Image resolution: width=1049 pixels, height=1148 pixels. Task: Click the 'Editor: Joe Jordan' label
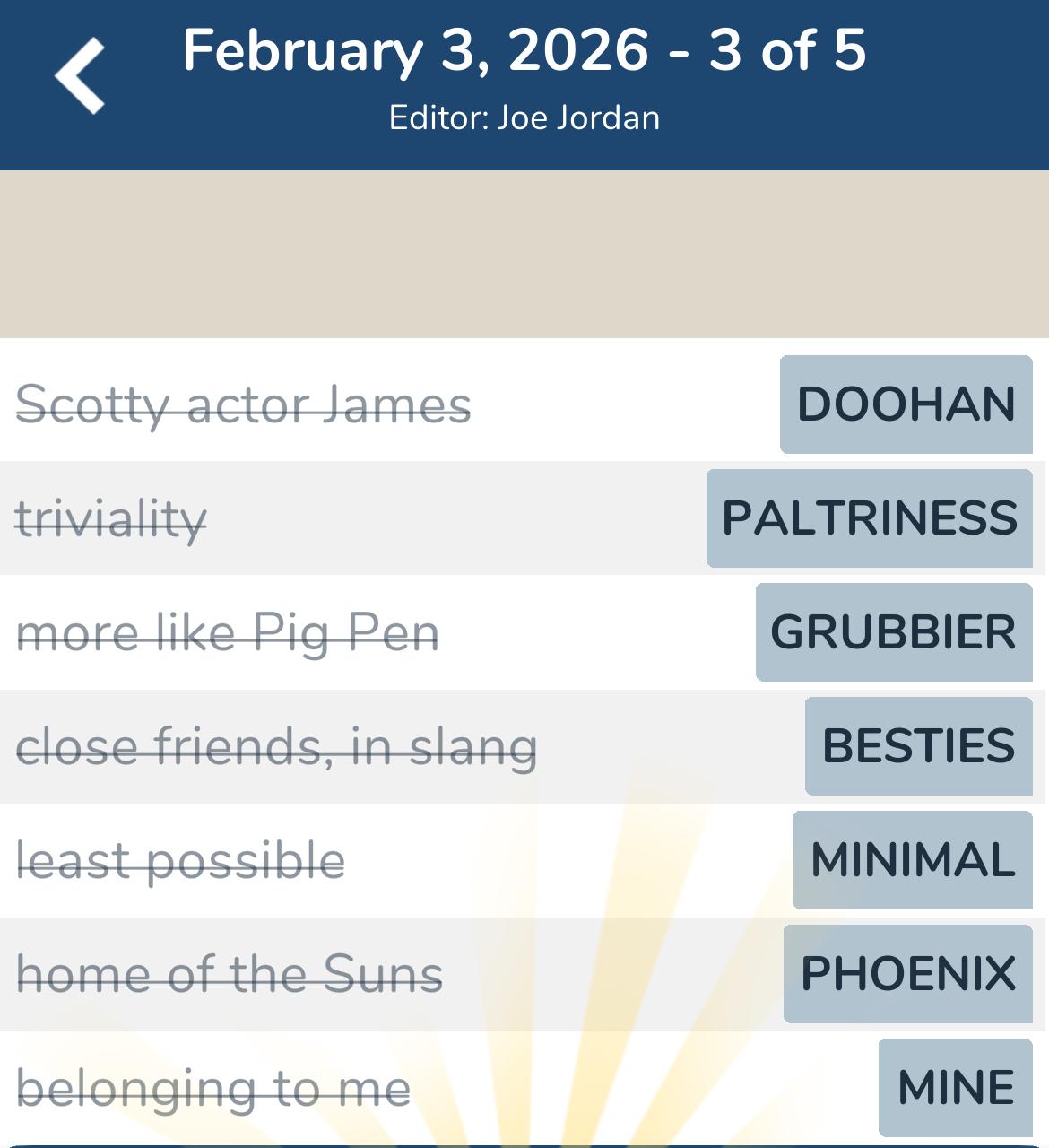click(x=524, y=117)
